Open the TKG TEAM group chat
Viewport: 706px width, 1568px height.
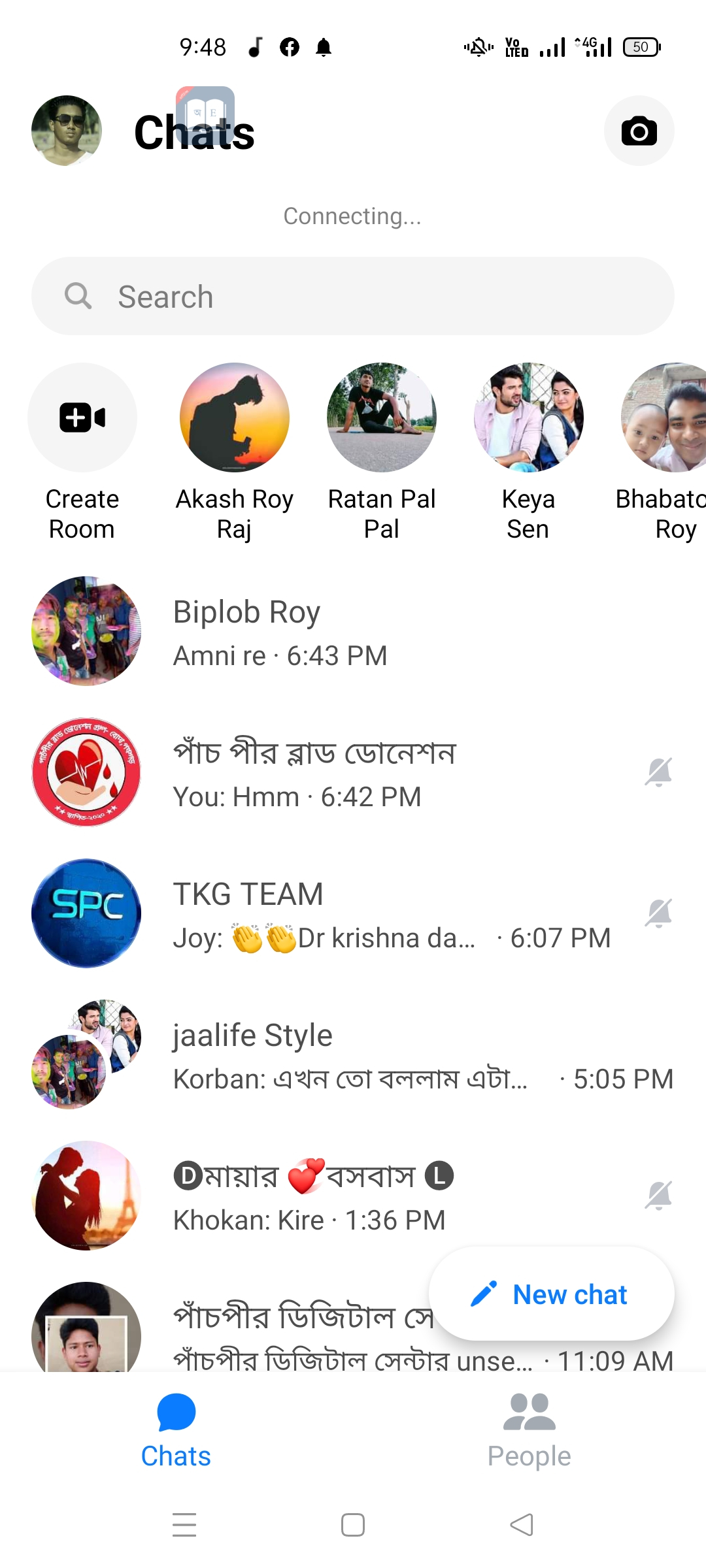point(353,913)
